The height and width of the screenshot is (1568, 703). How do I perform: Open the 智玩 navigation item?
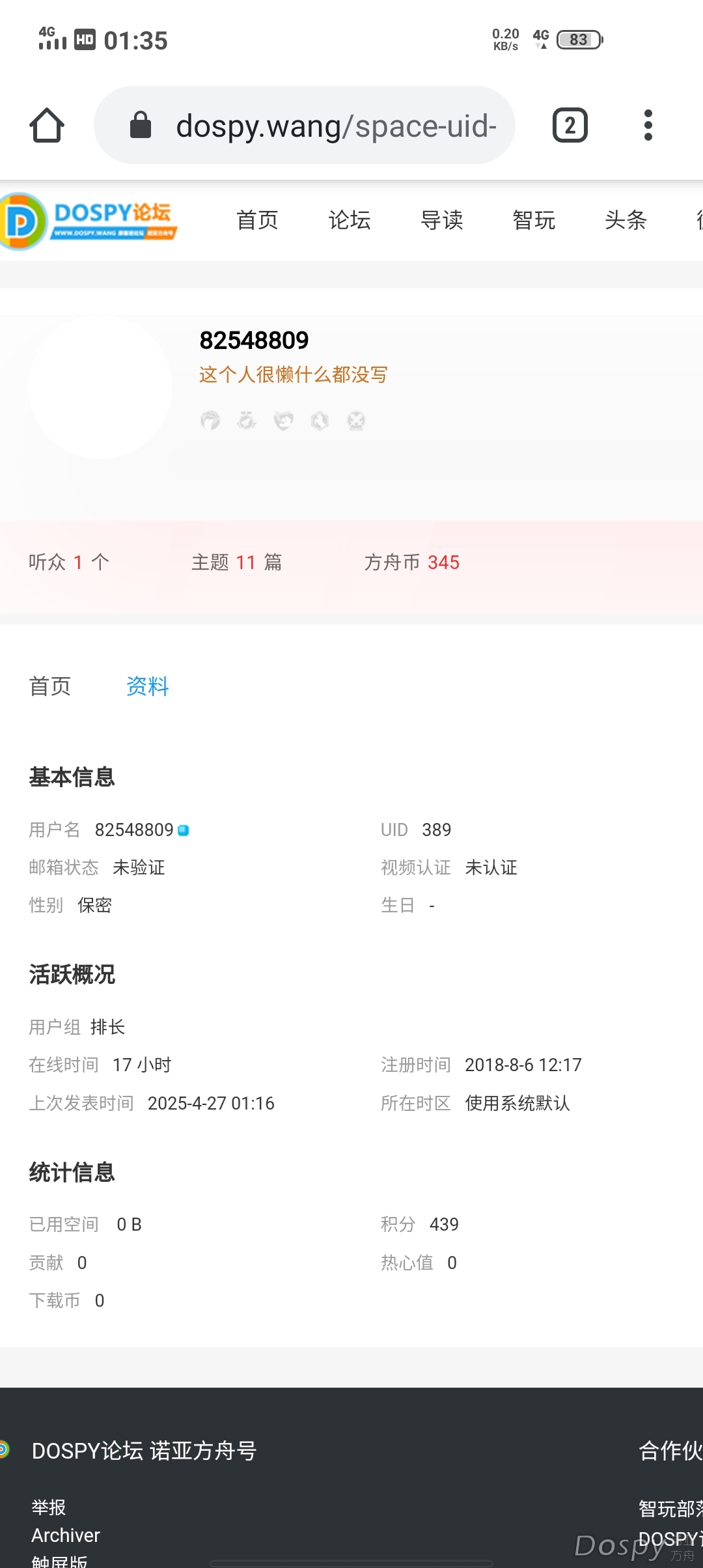(x=534, y=220)
